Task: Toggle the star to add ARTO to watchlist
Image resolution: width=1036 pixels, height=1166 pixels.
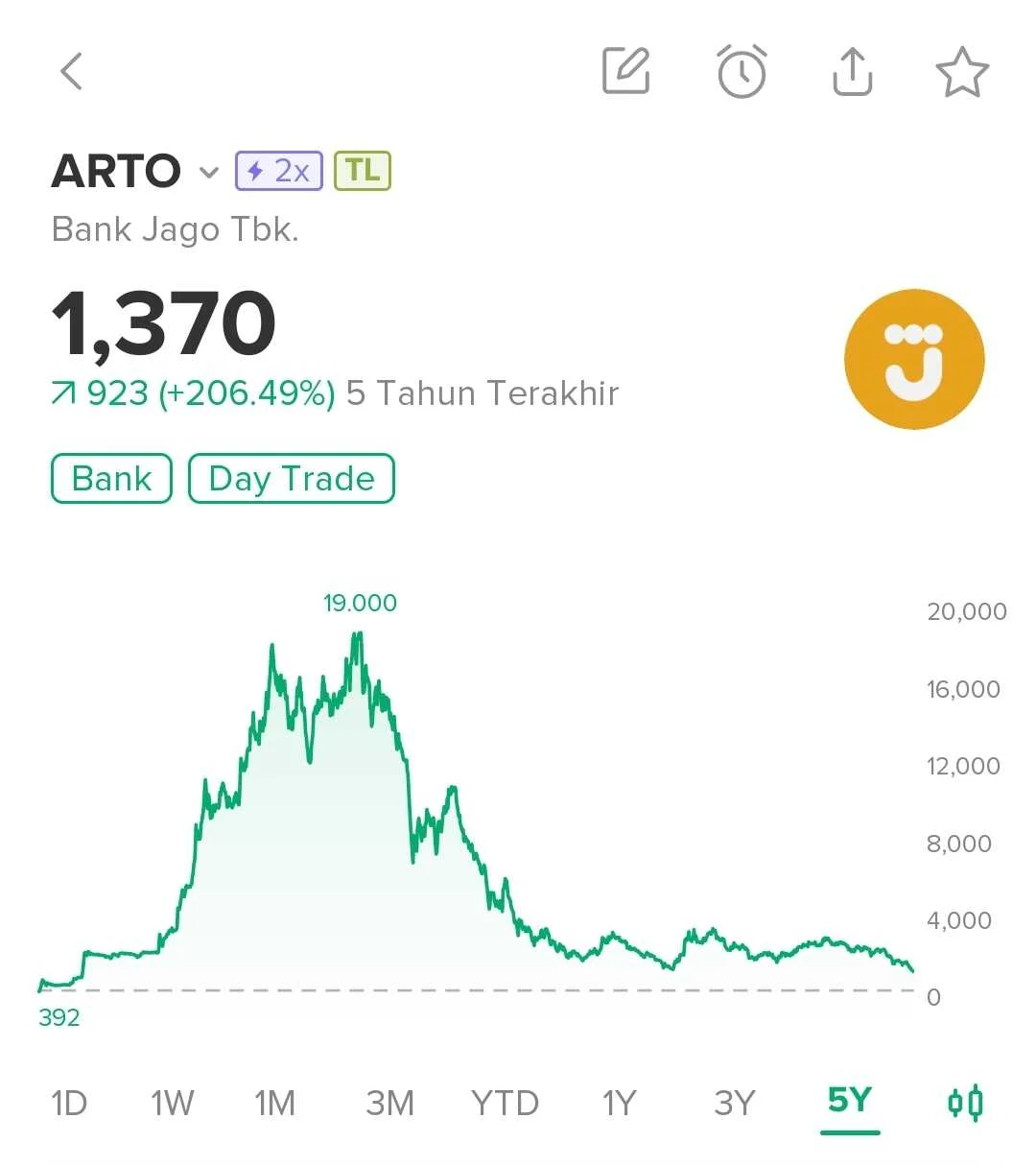Action: coord(962,69)
